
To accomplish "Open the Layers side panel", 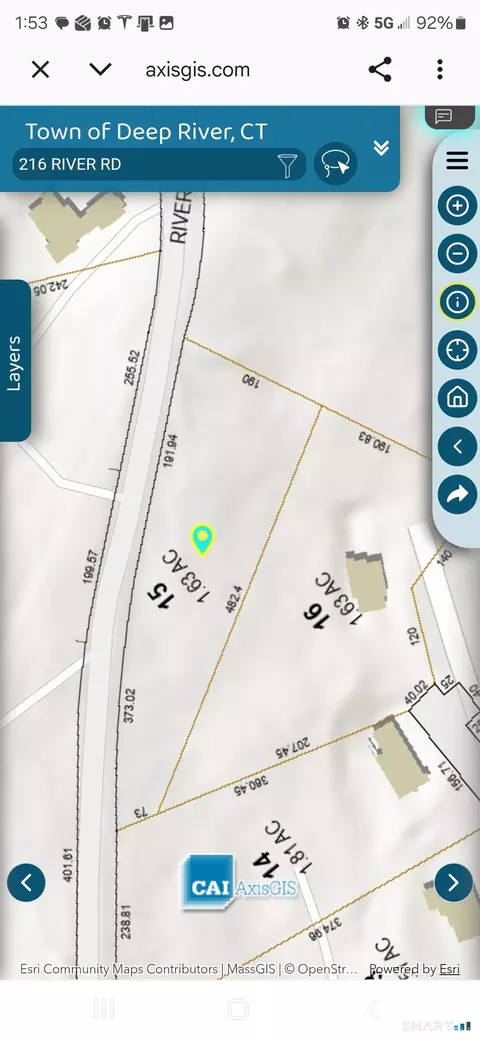I will click(15, 361).
